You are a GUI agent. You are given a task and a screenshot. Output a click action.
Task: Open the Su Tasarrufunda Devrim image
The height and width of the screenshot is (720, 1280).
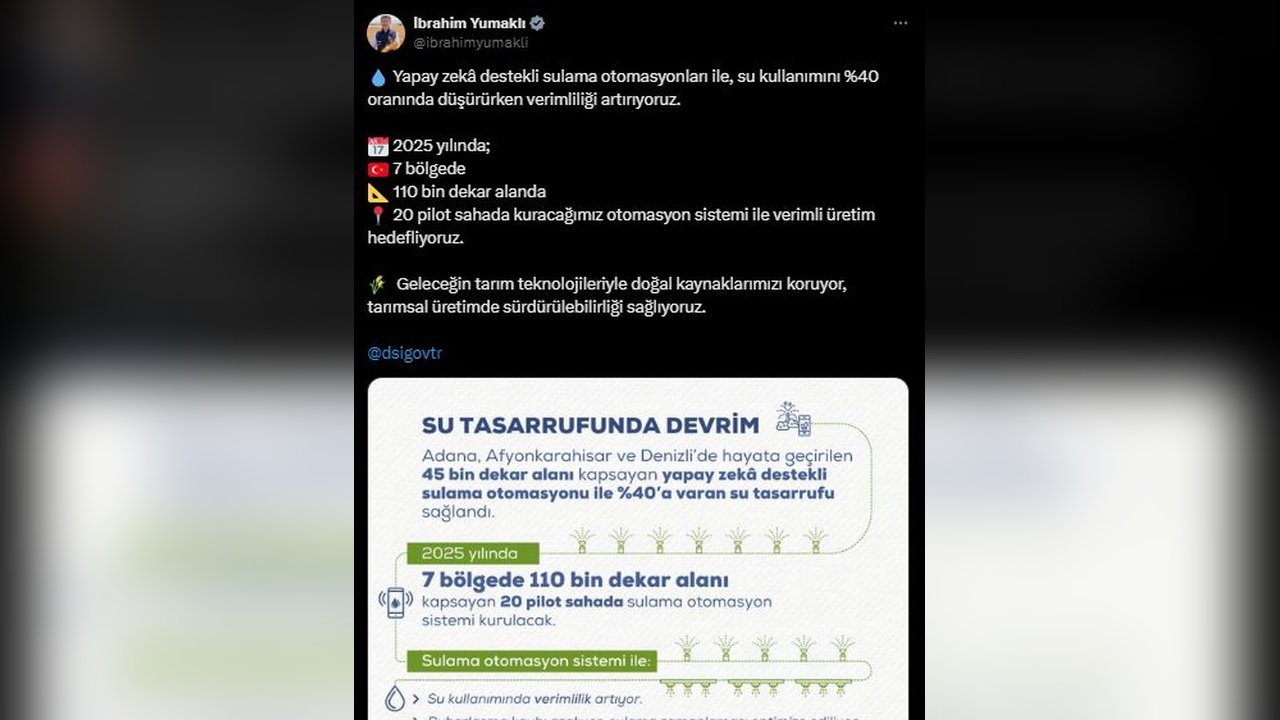click(x=638, y=548)
